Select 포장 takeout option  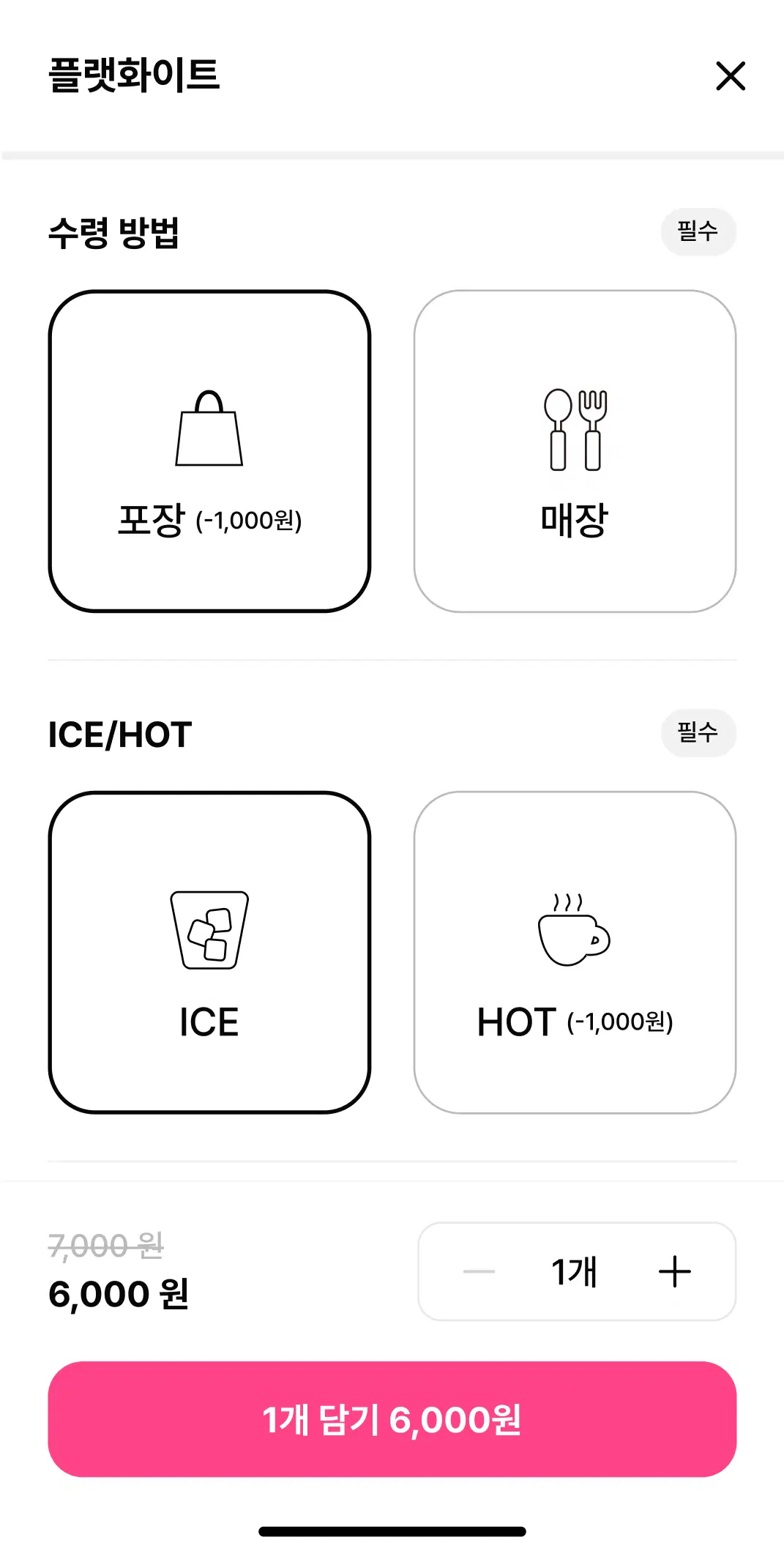pyautogui.click(x=209, y=451)
